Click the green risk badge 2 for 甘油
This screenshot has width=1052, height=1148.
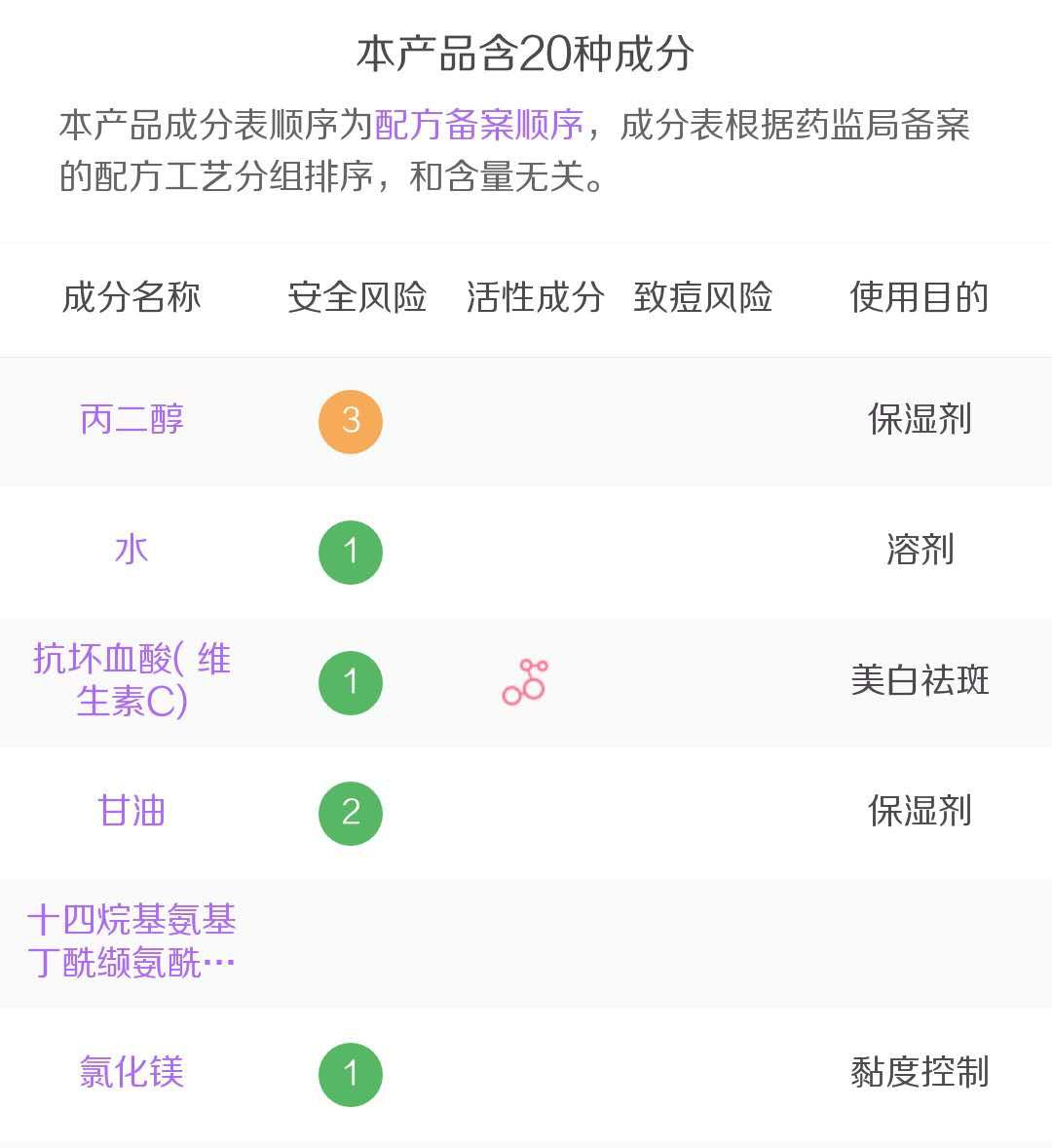point(351,813)
